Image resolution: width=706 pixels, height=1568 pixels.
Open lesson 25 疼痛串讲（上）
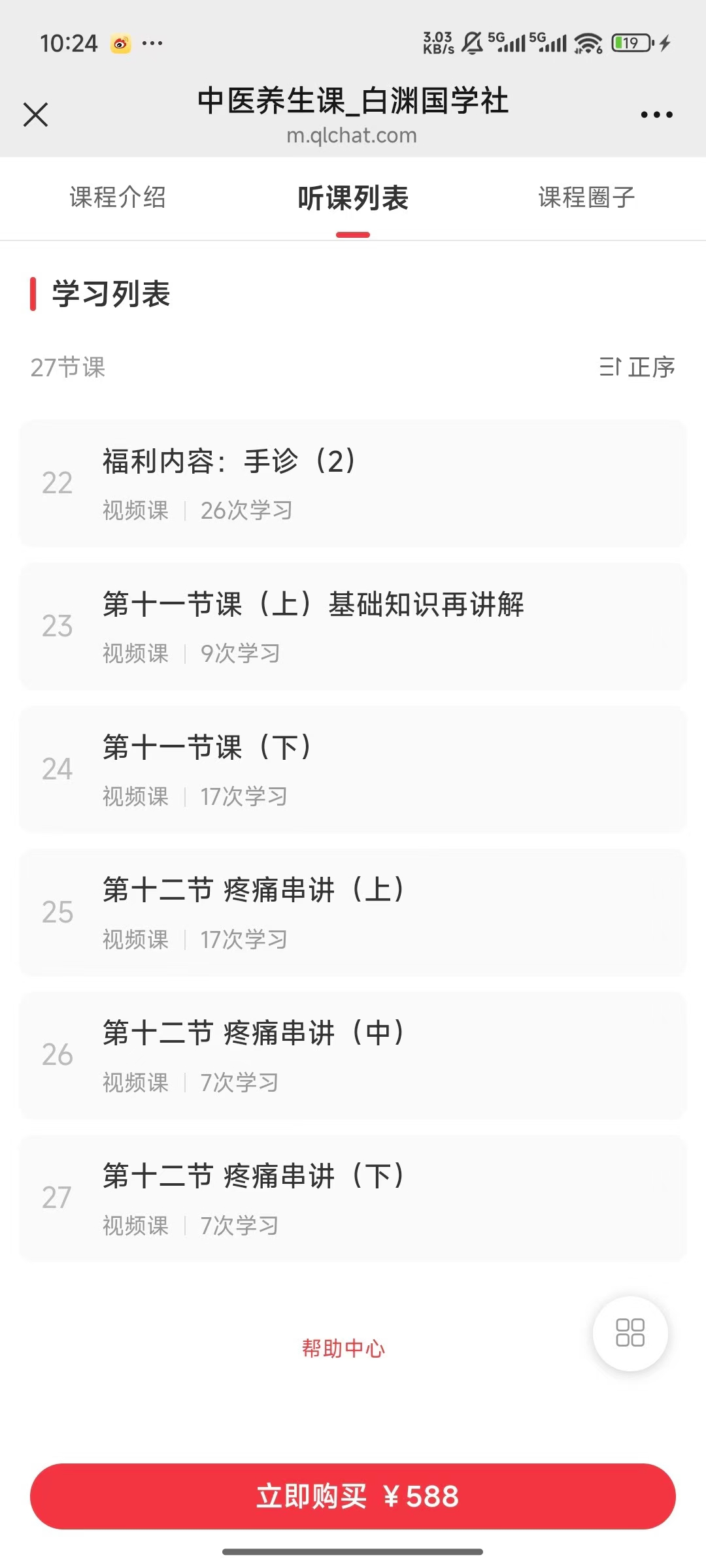(x=353, y=913)
